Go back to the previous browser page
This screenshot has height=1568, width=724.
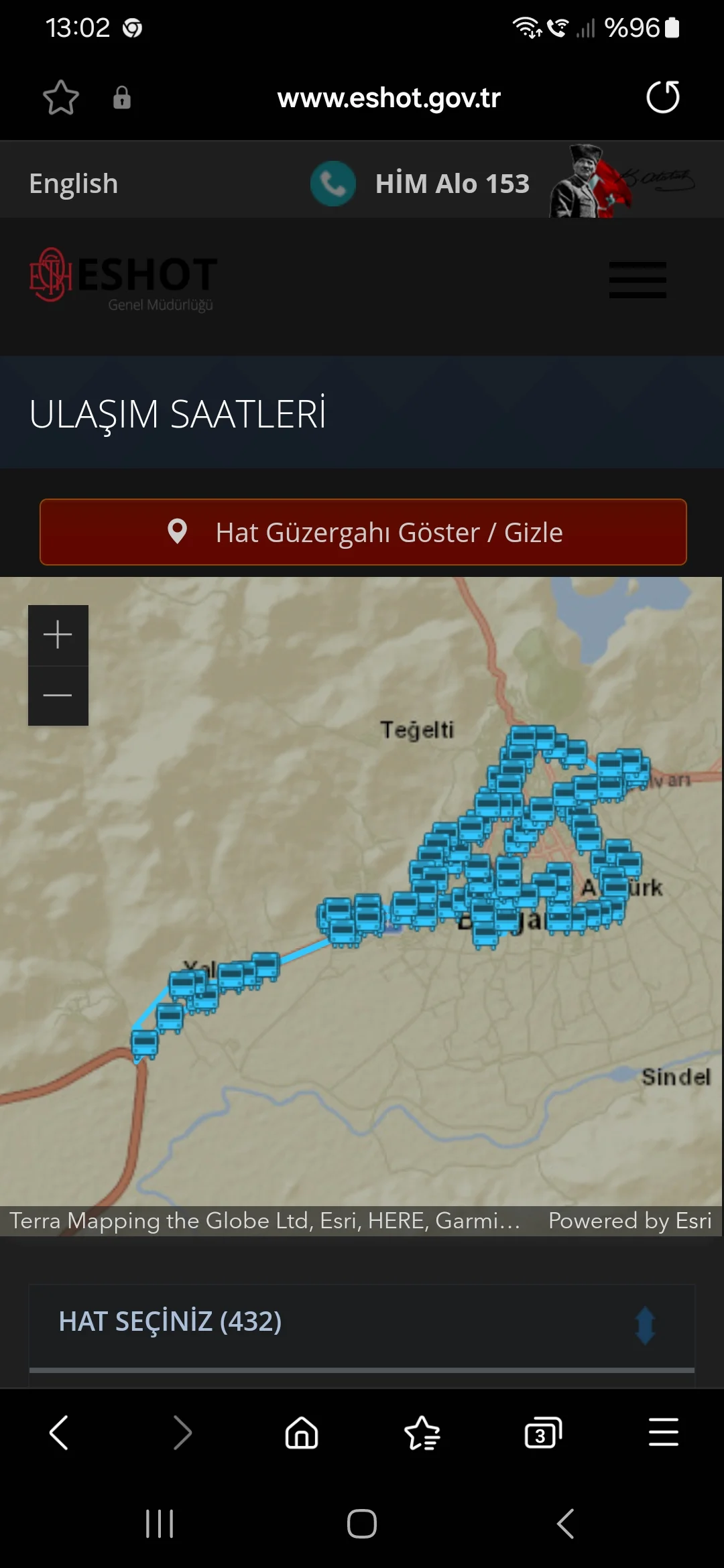tap(59, 1433)
